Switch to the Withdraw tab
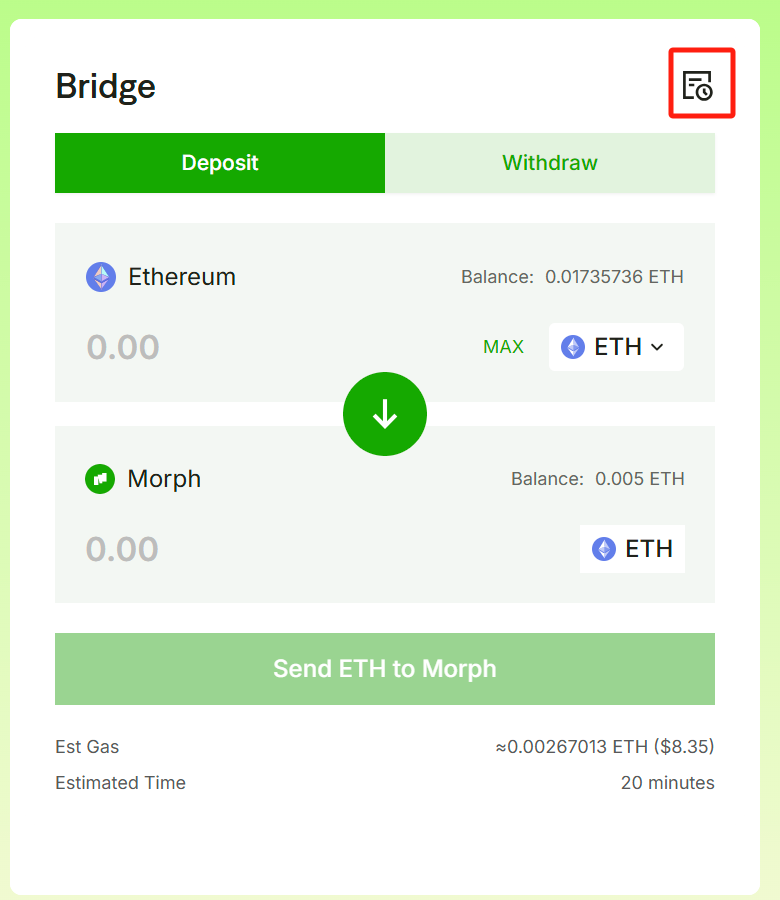Image resolution: width=780 pixels, height=900 pixels. [550, 163]
